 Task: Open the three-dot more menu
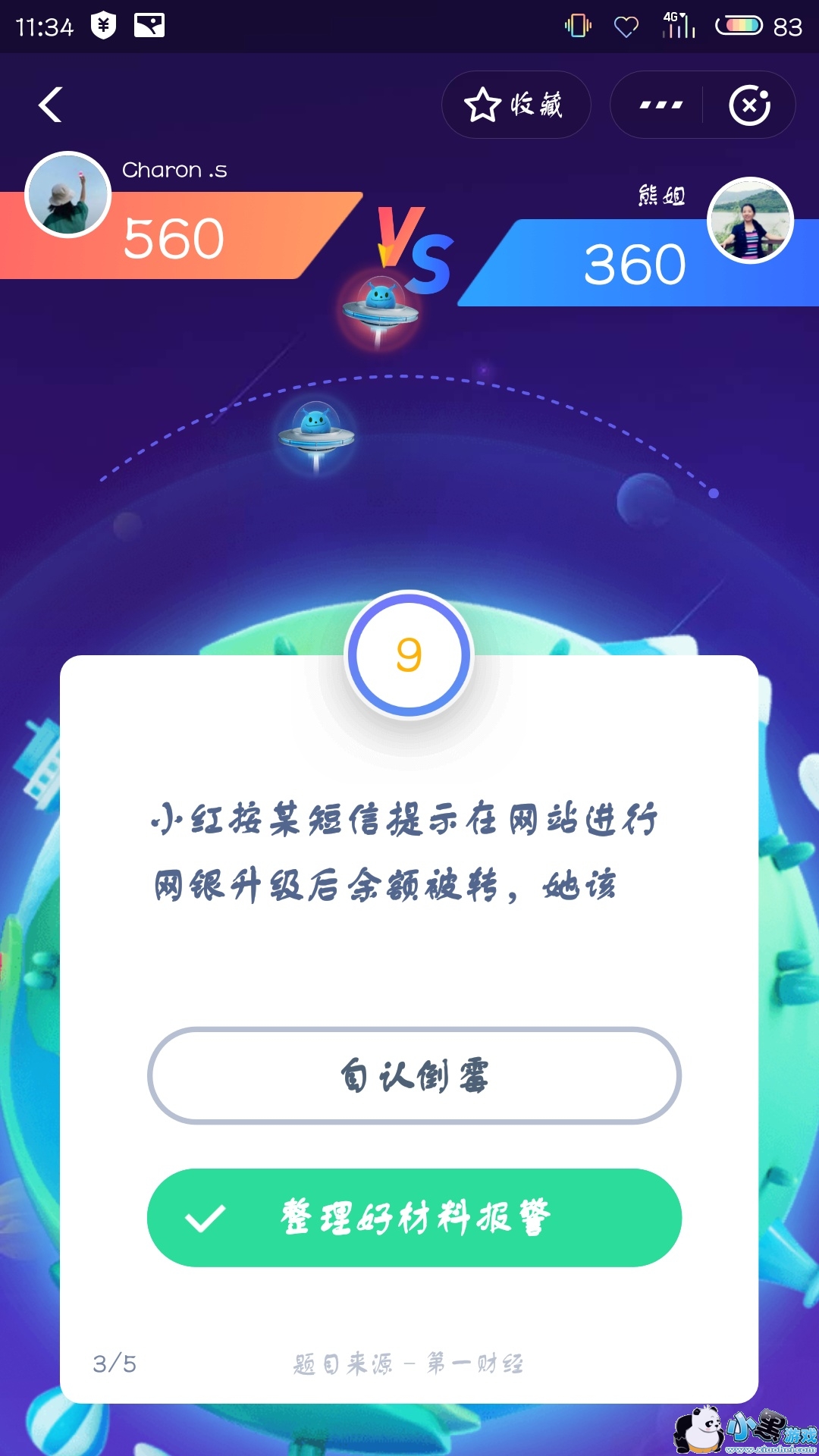tap(661, 105)
